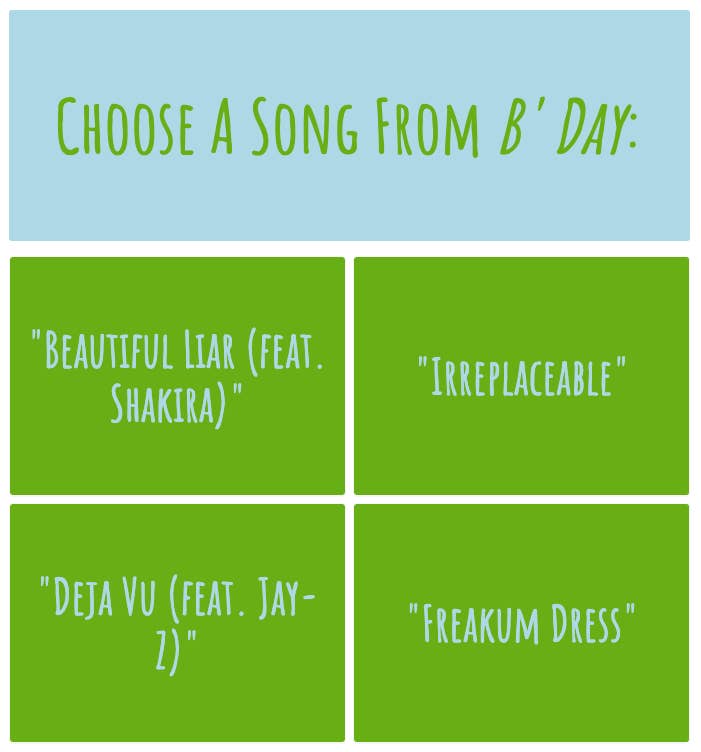Screen dimensions: 701x752
Task: Select "Beautiful Liar (feat. Shakira)" answer
Action: point(177,376)
